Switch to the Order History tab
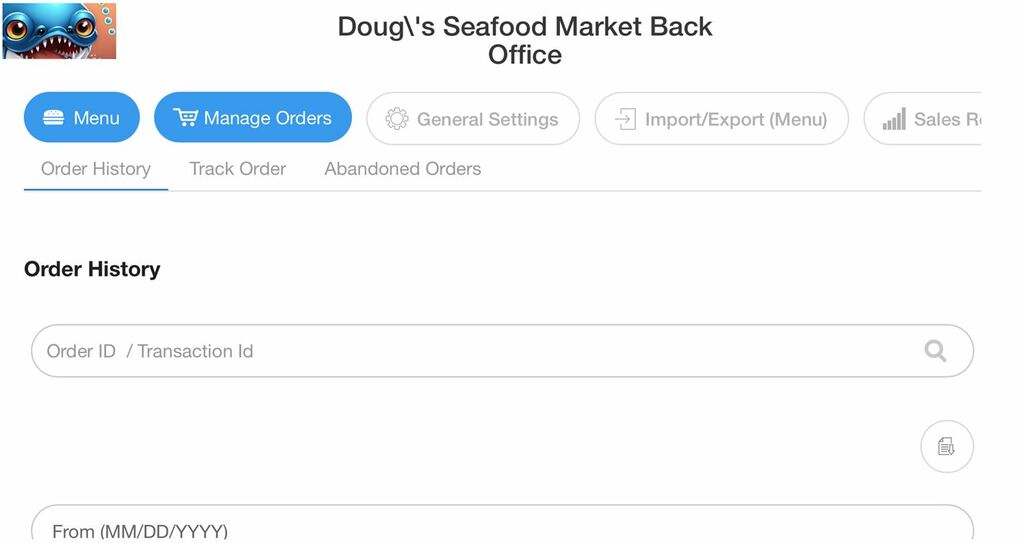 click(96, 169)
